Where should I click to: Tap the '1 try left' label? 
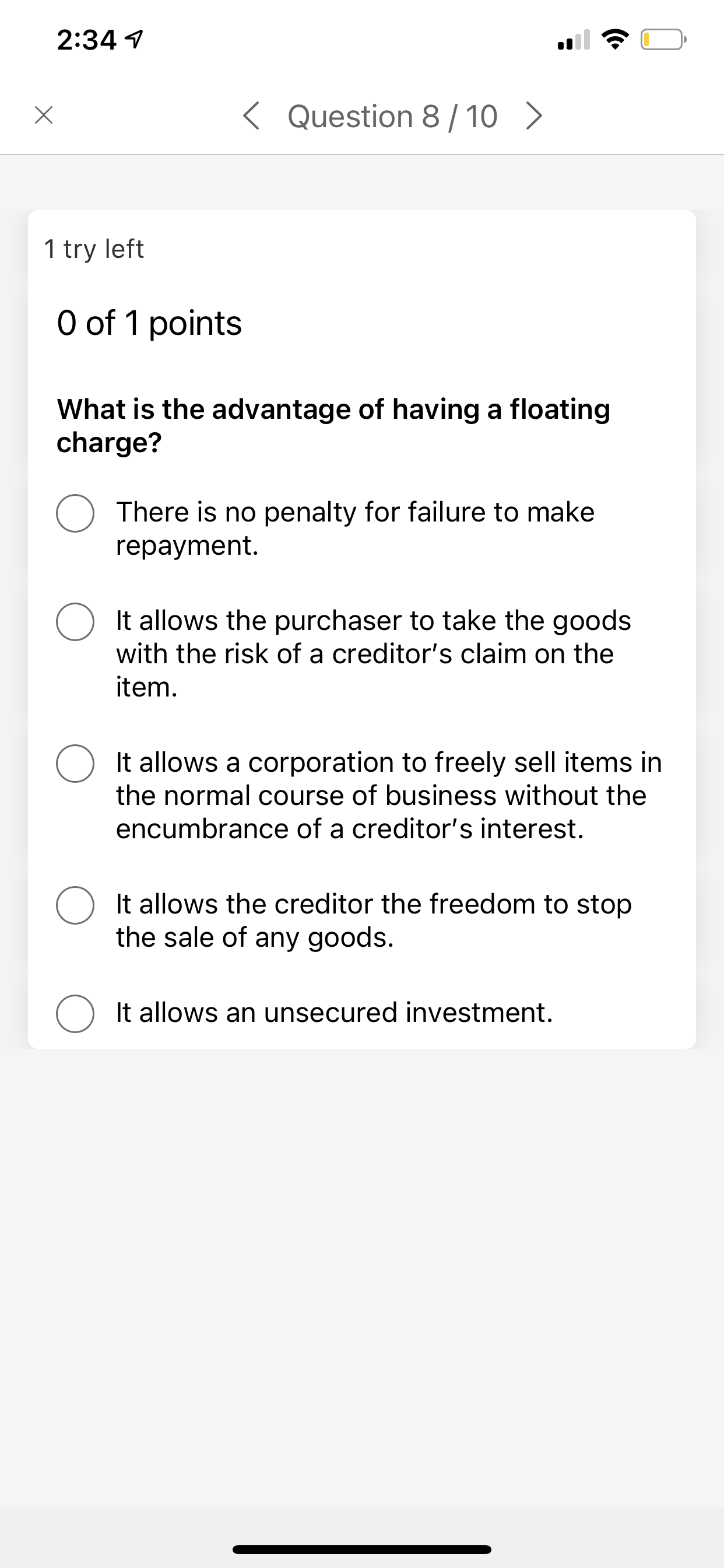click(93, 249)
